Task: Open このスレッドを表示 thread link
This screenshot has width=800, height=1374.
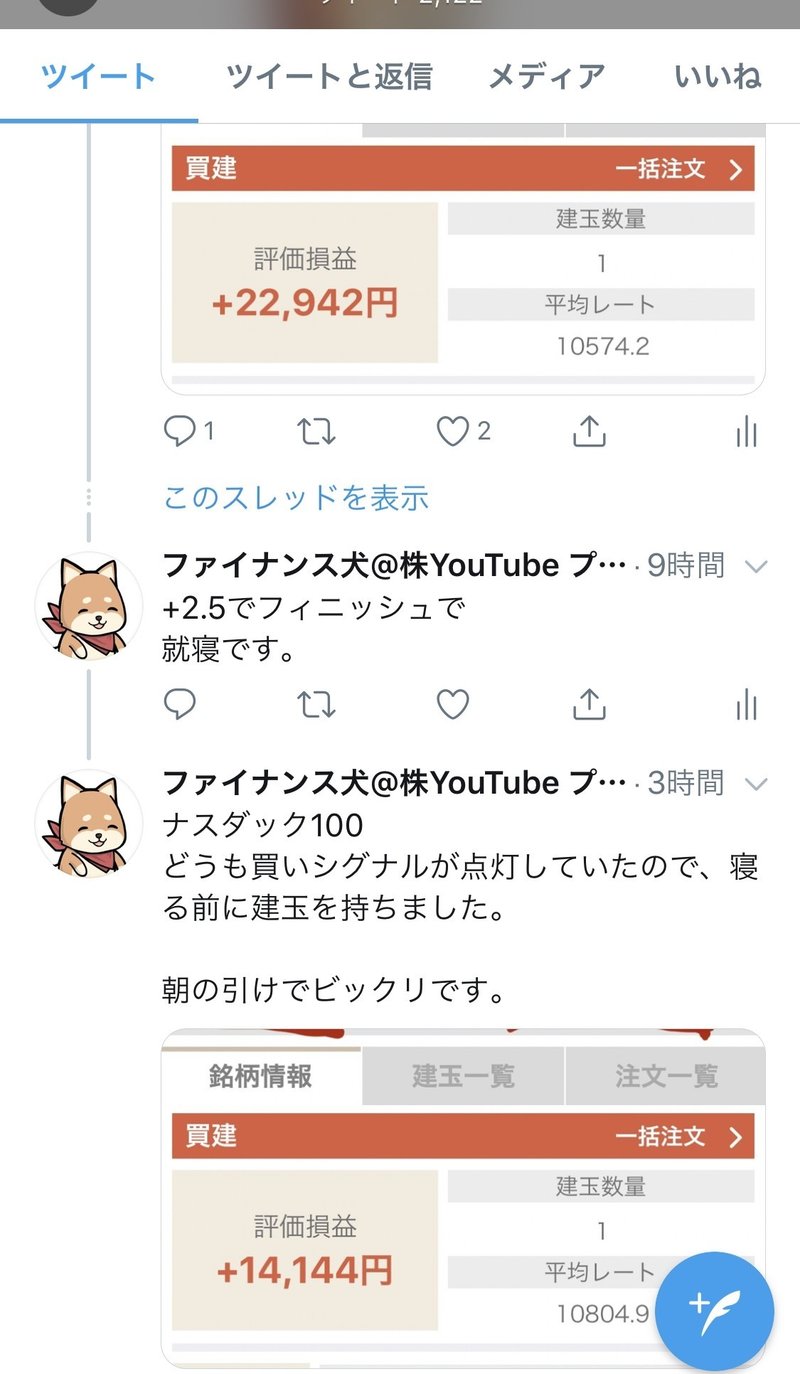Action: pos(297,496)
